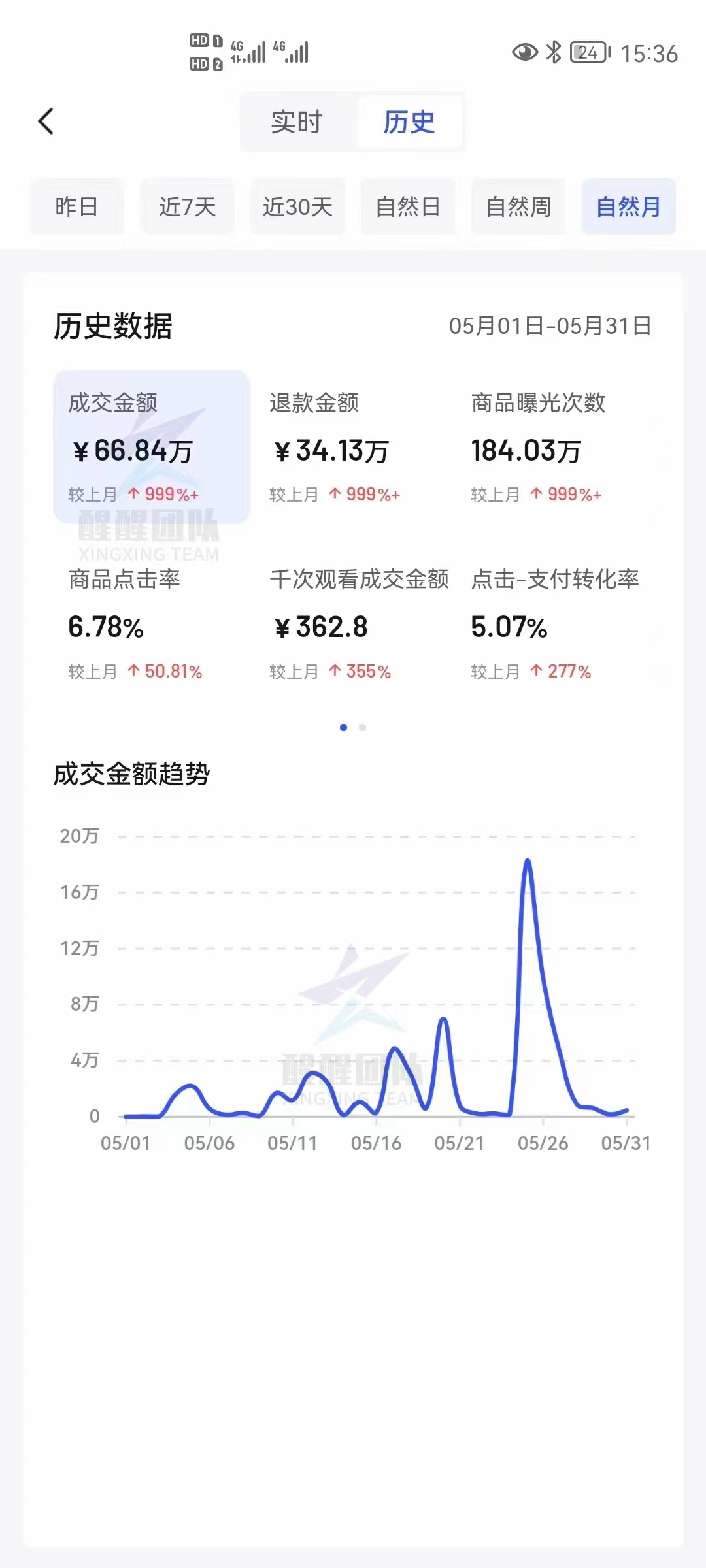Go back using the top-left arrow
This screenshot has width=706, height=1568.
pos(46,122)
